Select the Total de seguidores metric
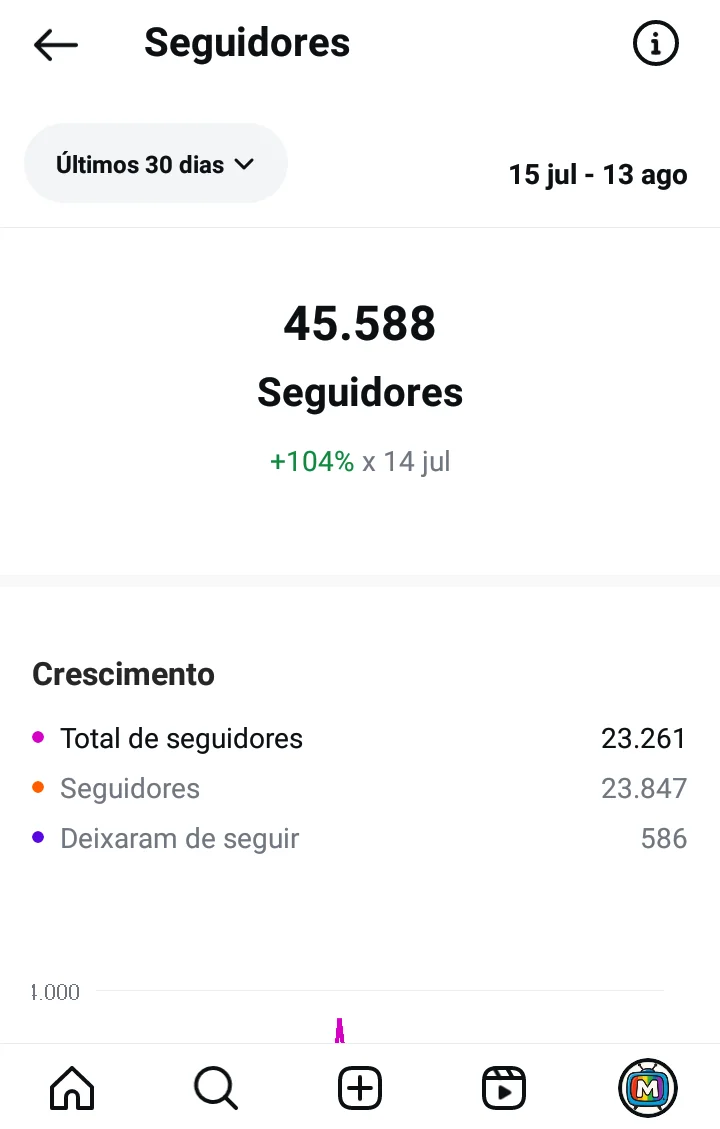 pos(359,738)
